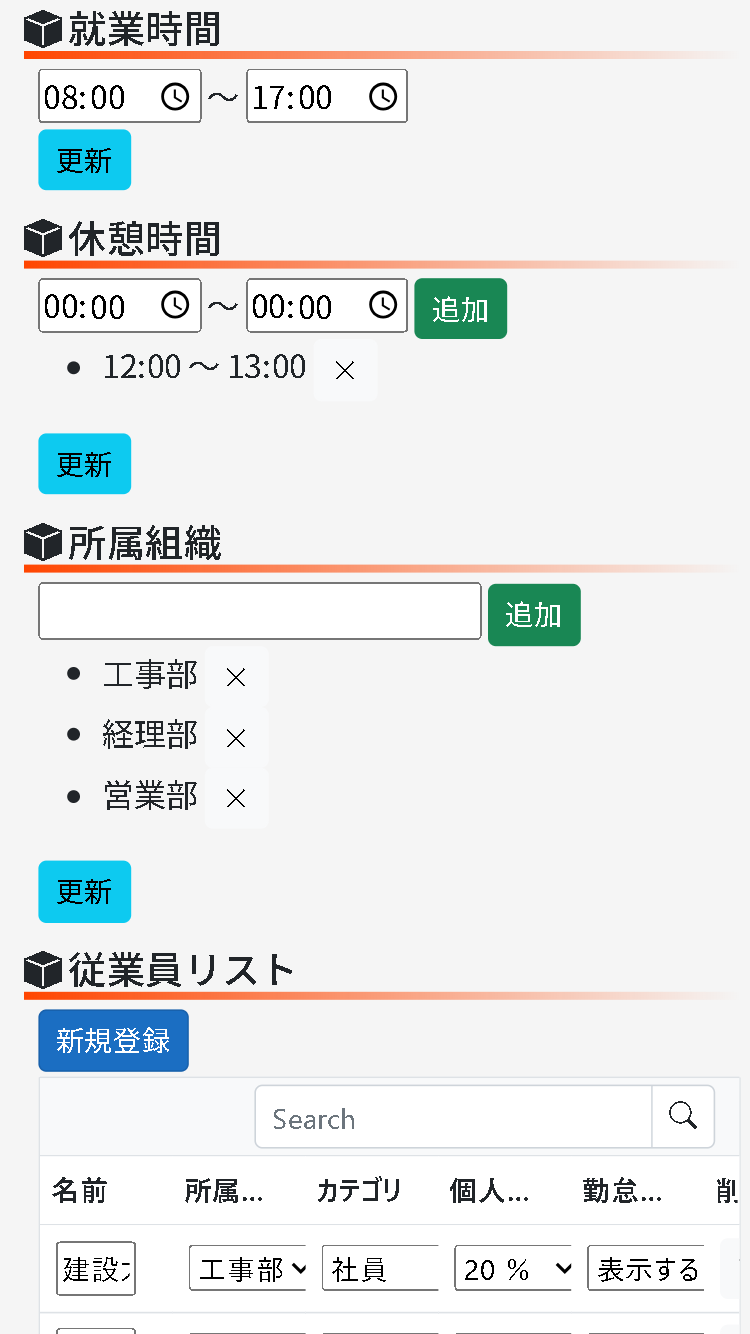
Task: Click the clock icon in the break end field
Action: point(384,305)
